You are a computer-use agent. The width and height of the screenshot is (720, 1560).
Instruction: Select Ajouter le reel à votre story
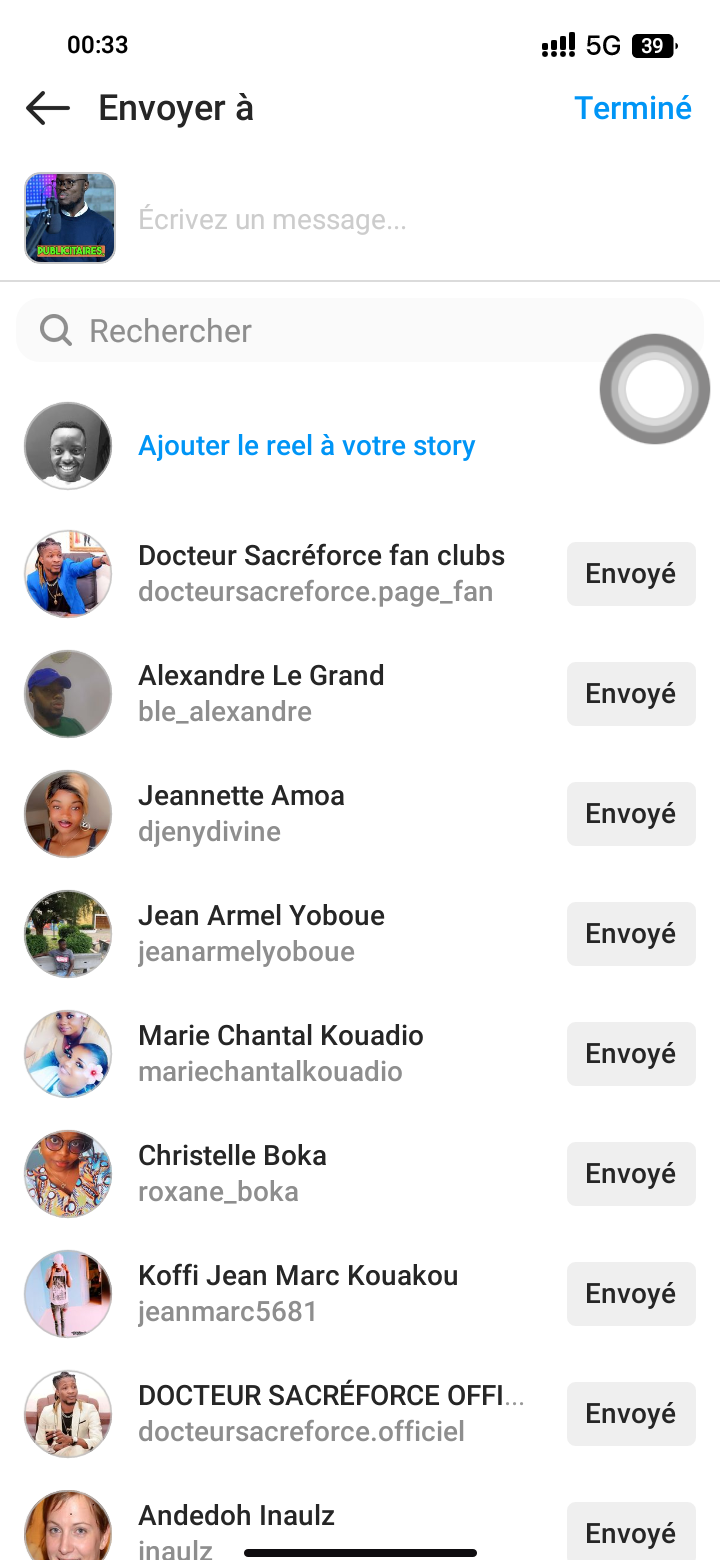click(306, 446)
